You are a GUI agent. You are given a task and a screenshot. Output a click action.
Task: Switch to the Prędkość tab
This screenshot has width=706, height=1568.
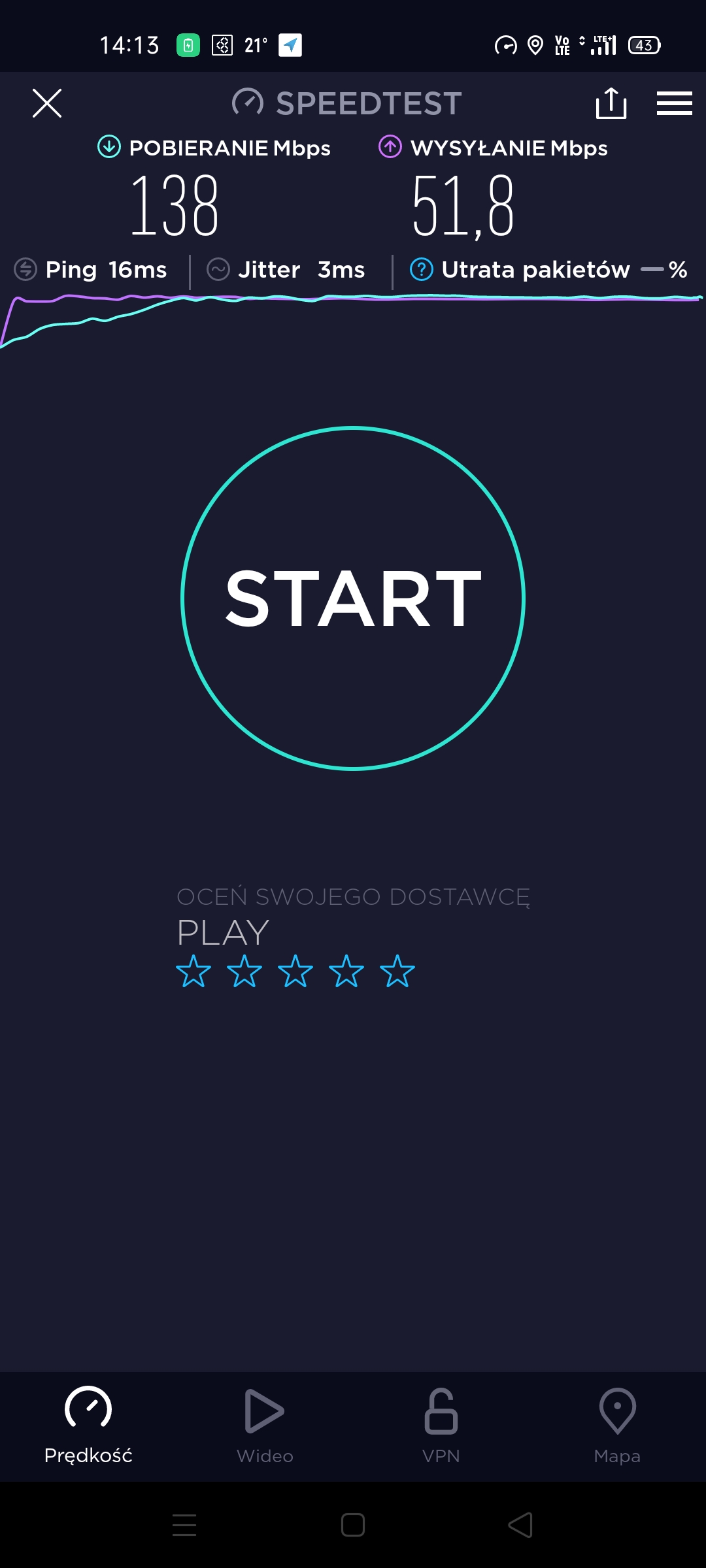(x=88, y=1426)
